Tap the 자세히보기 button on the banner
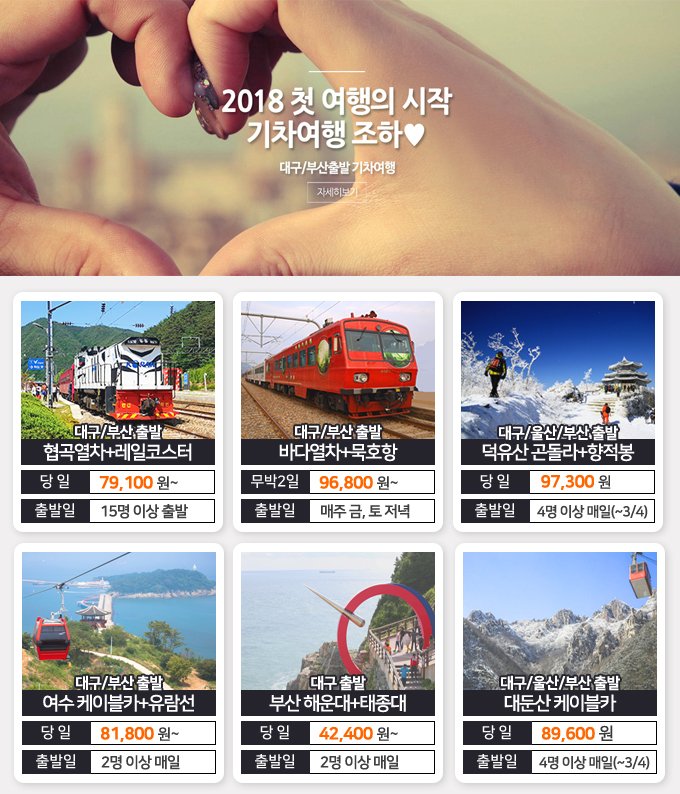Image resolution: width=680 pixels, height=794 pixels. [337, 192]
